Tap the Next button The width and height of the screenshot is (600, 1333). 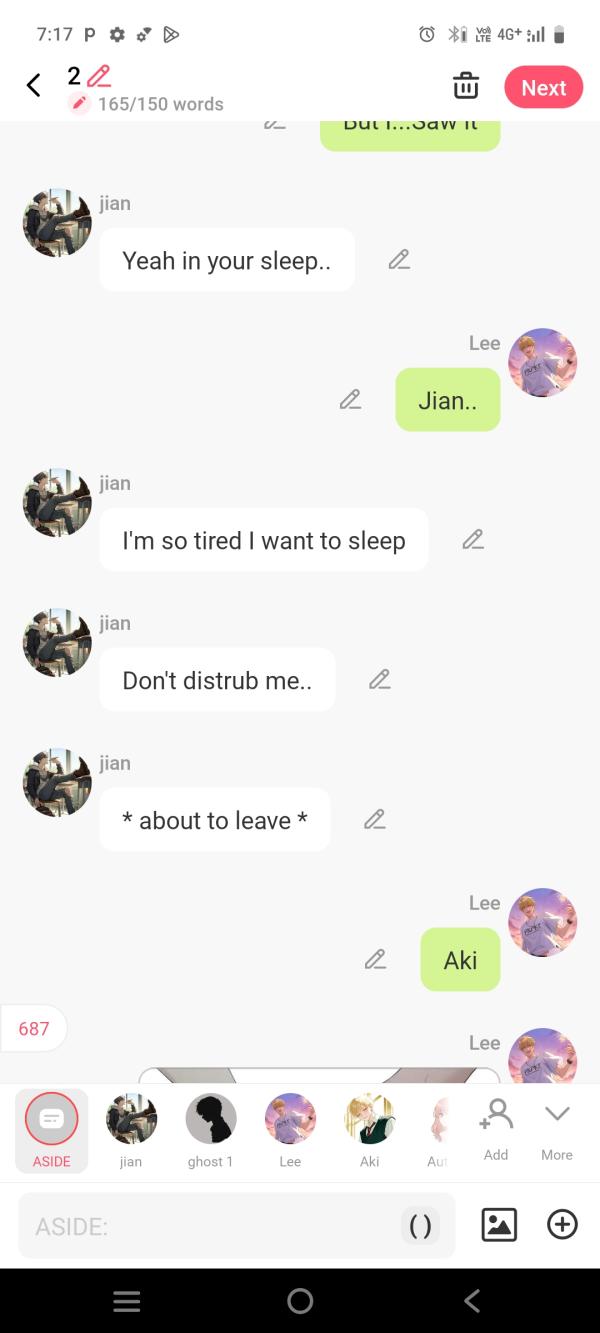pyautogui.click(x=543, y=88)
